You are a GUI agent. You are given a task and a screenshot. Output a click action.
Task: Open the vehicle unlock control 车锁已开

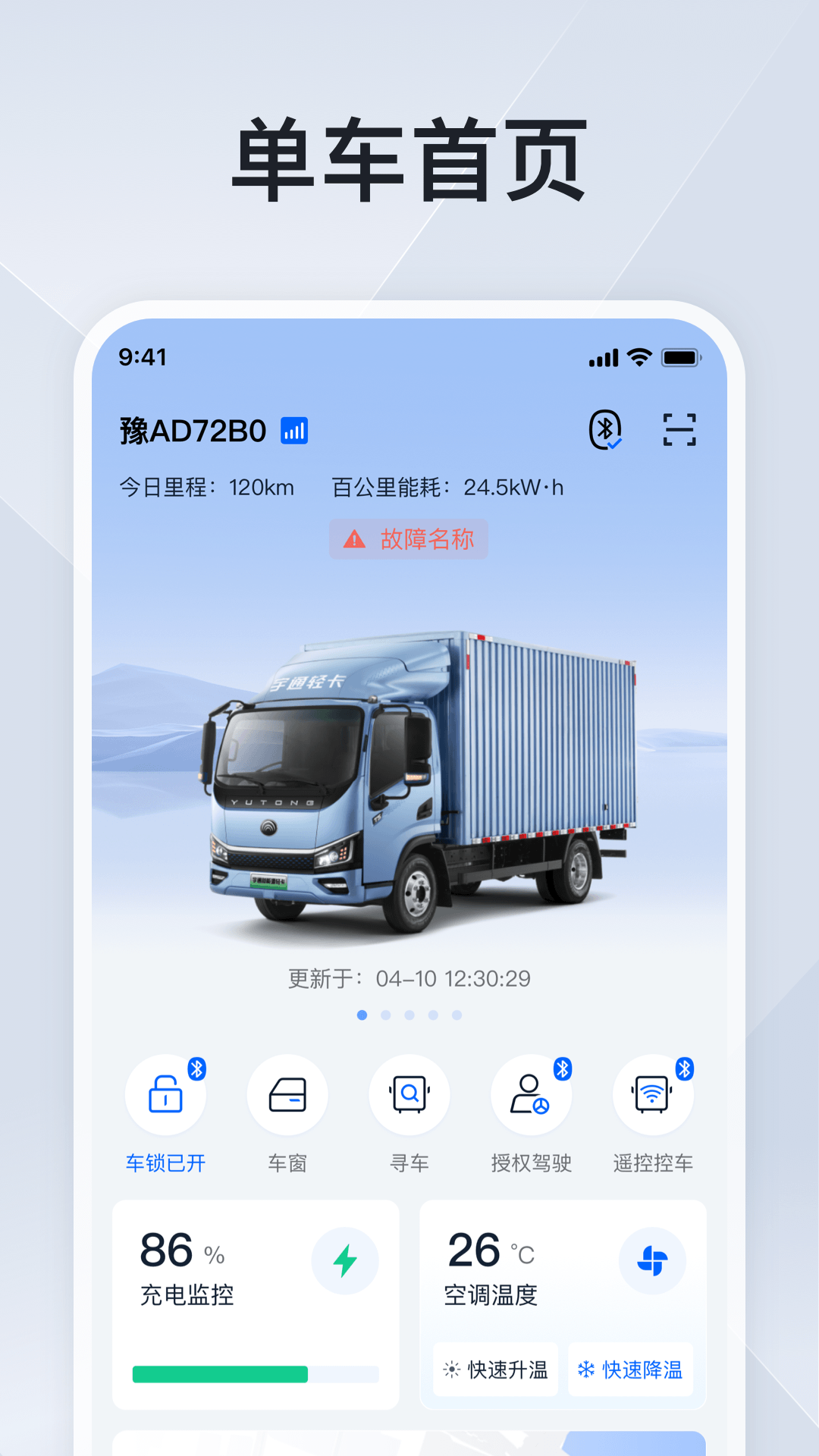166,1095
